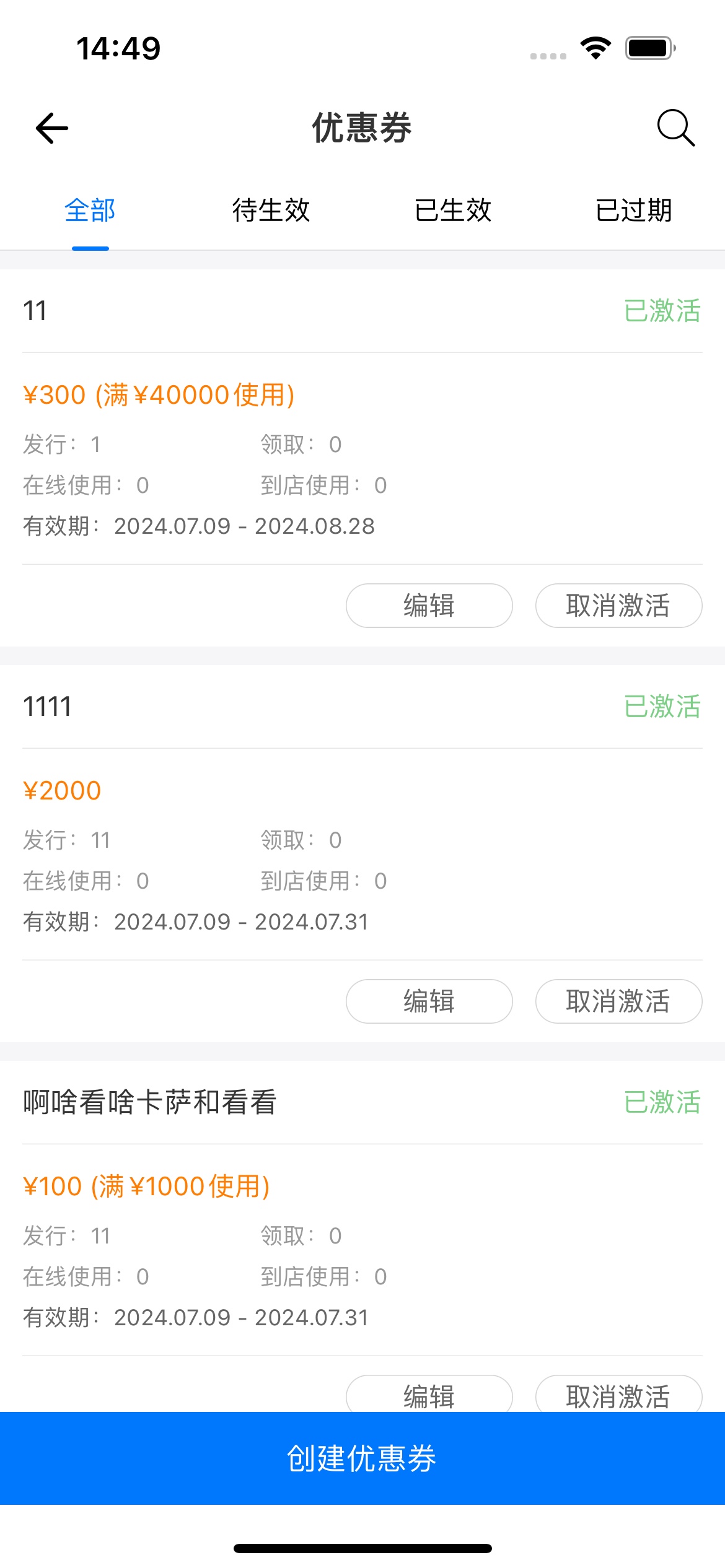
Task: Tap 创建优惠券 to create a coupon
Action: click(362, 1458)
